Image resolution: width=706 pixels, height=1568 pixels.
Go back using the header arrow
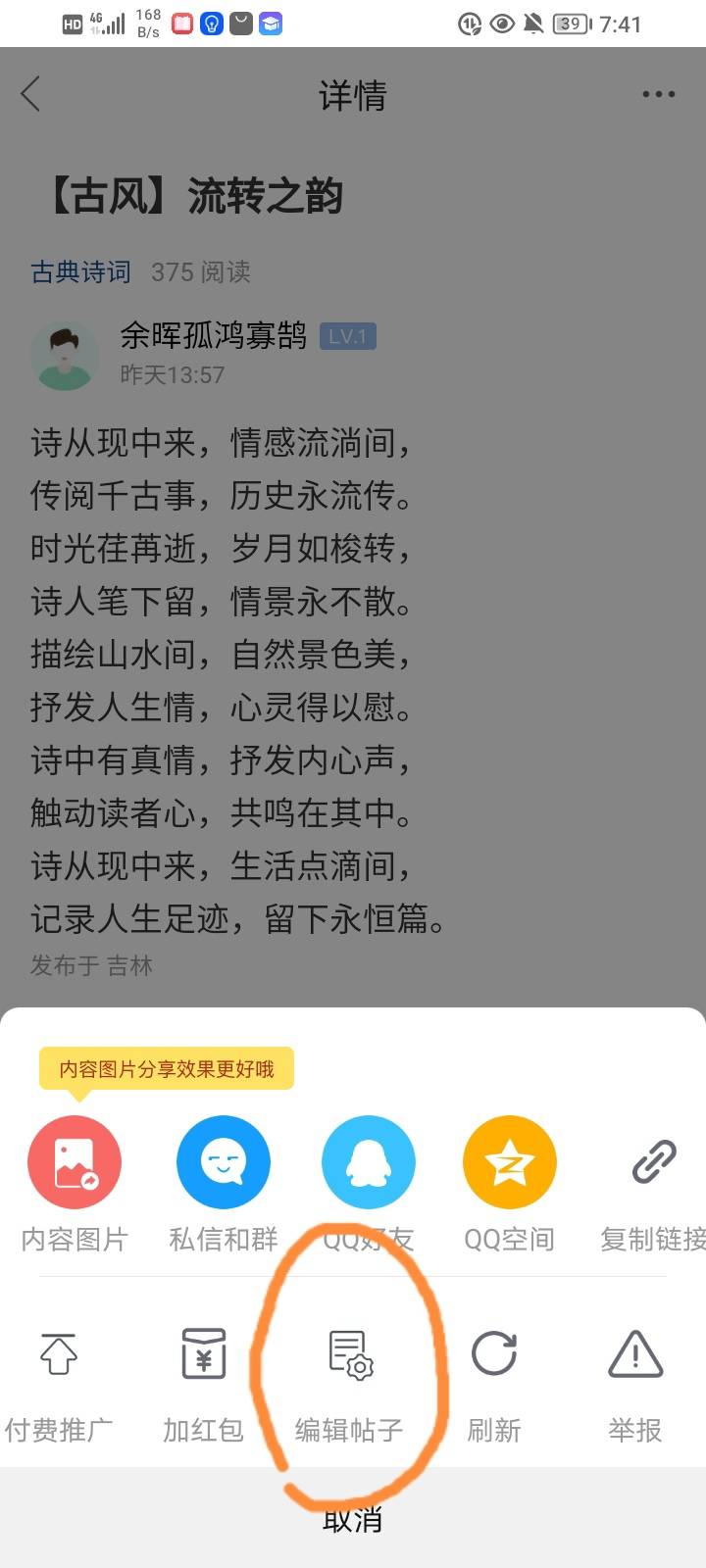coord(31,94)
